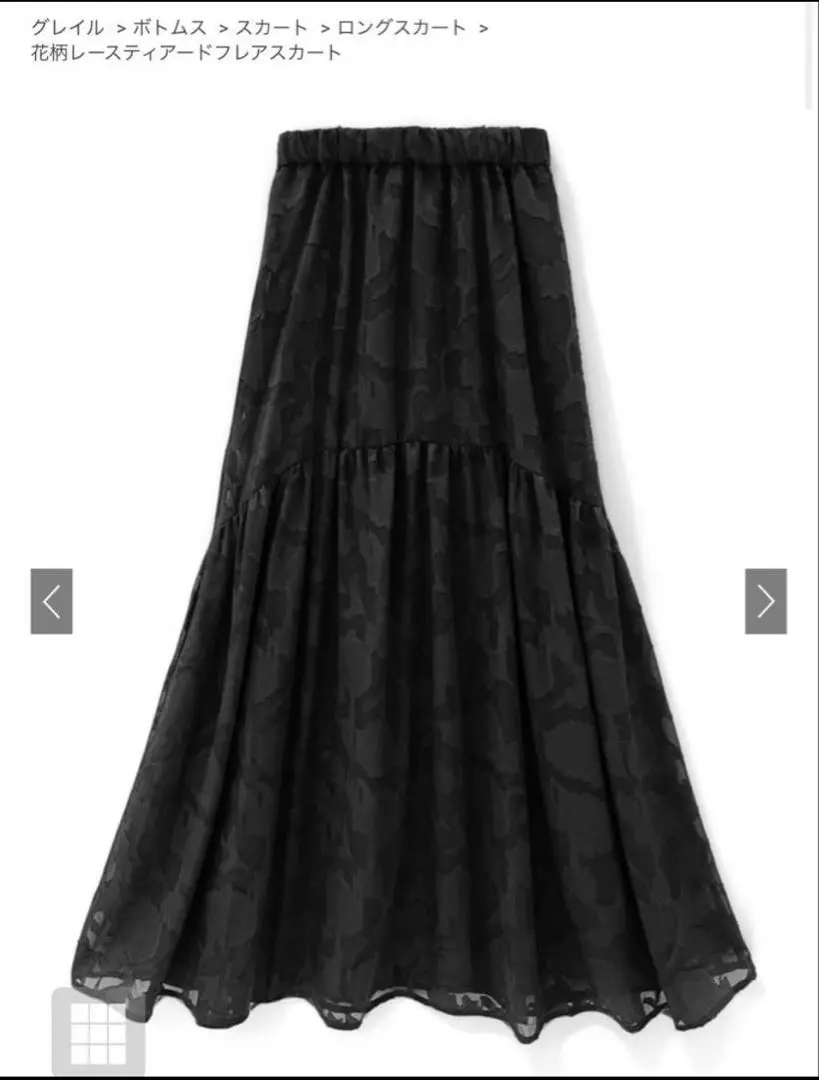The height and width of the screenshot is (1080, 819).
Task: Open the スカート breadcrumb link
Action: pyautogui.click(x=271, y=27)
